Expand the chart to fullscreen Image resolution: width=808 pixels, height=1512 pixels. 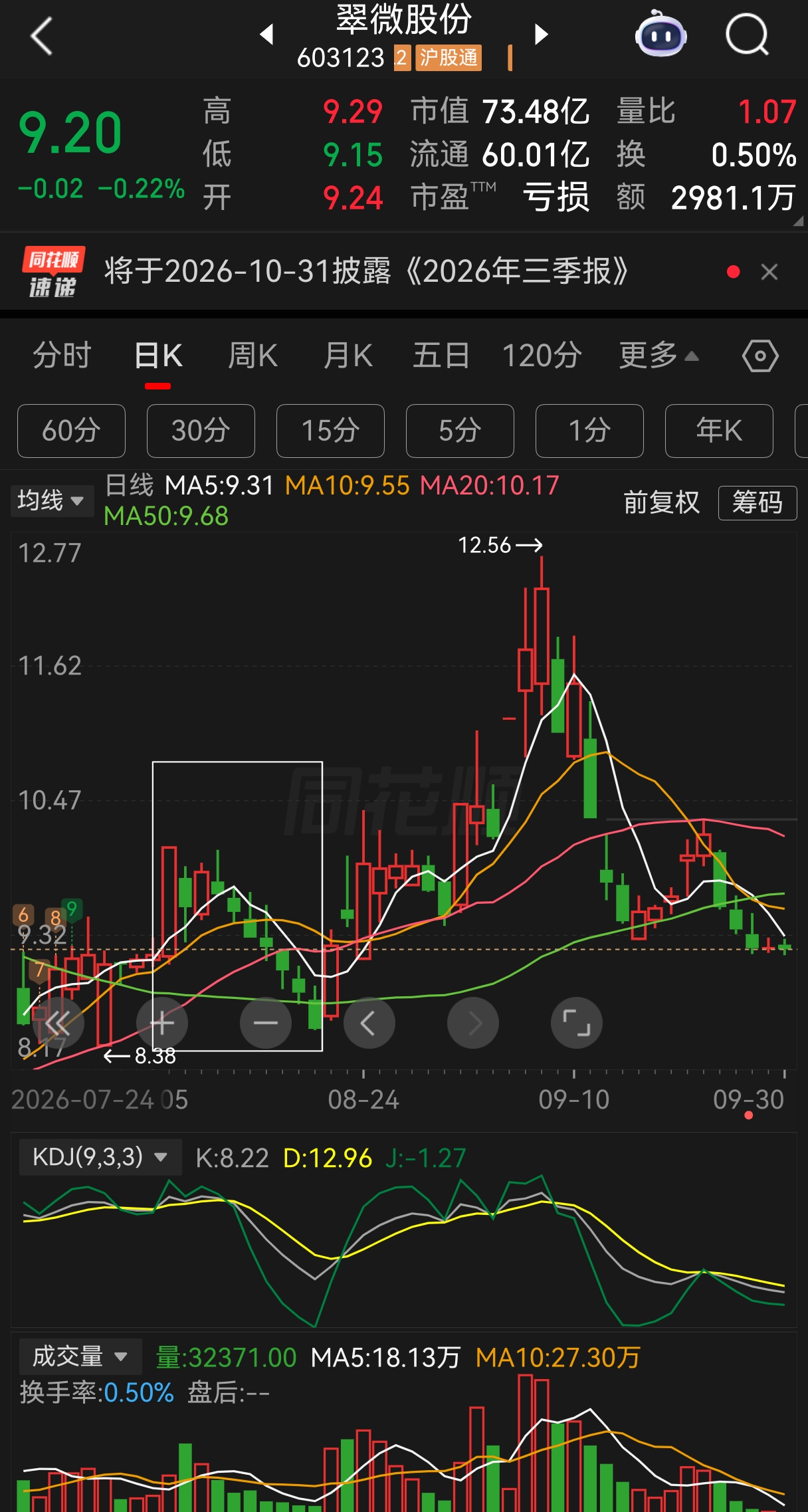[577, 1023]
